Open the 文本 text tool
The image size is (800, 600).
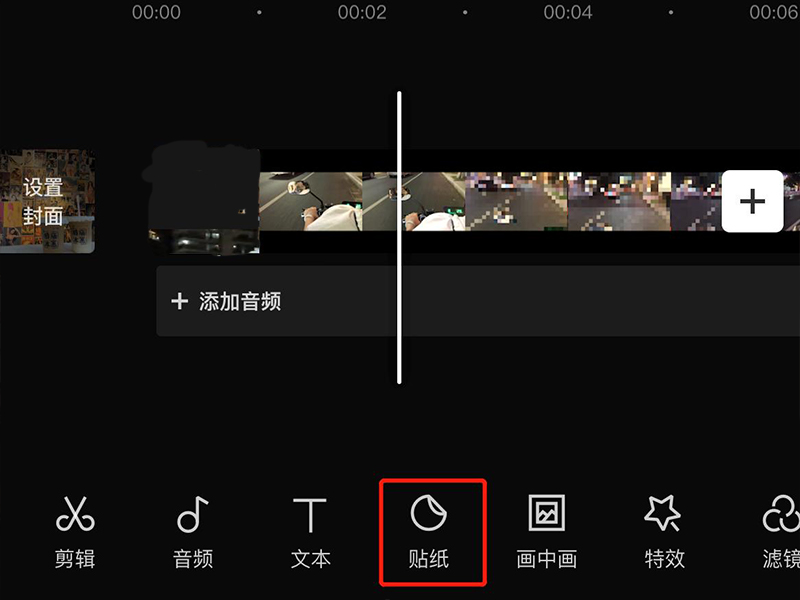tap(310, 532)
